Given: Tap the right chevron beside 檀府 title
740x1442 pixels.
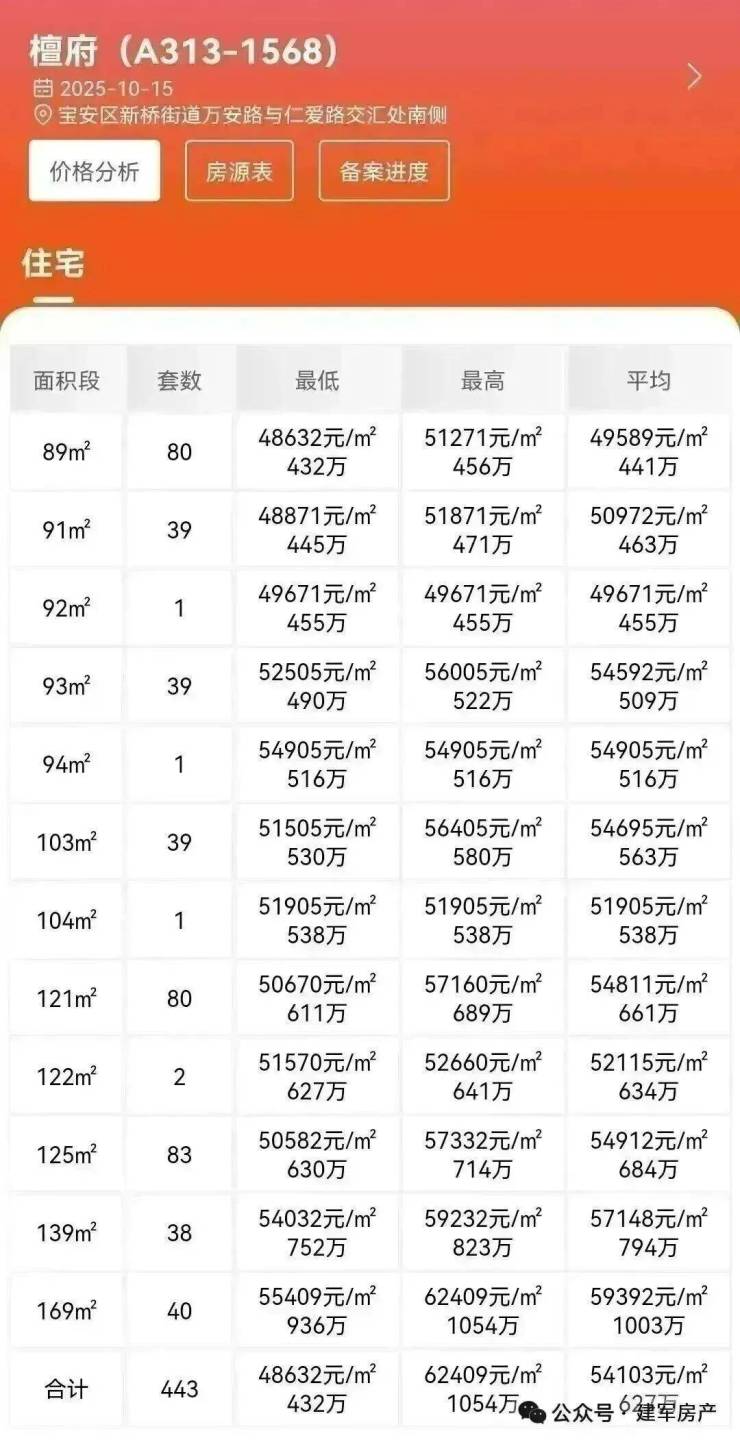Looking at the screenshot, I should (694, 76).
